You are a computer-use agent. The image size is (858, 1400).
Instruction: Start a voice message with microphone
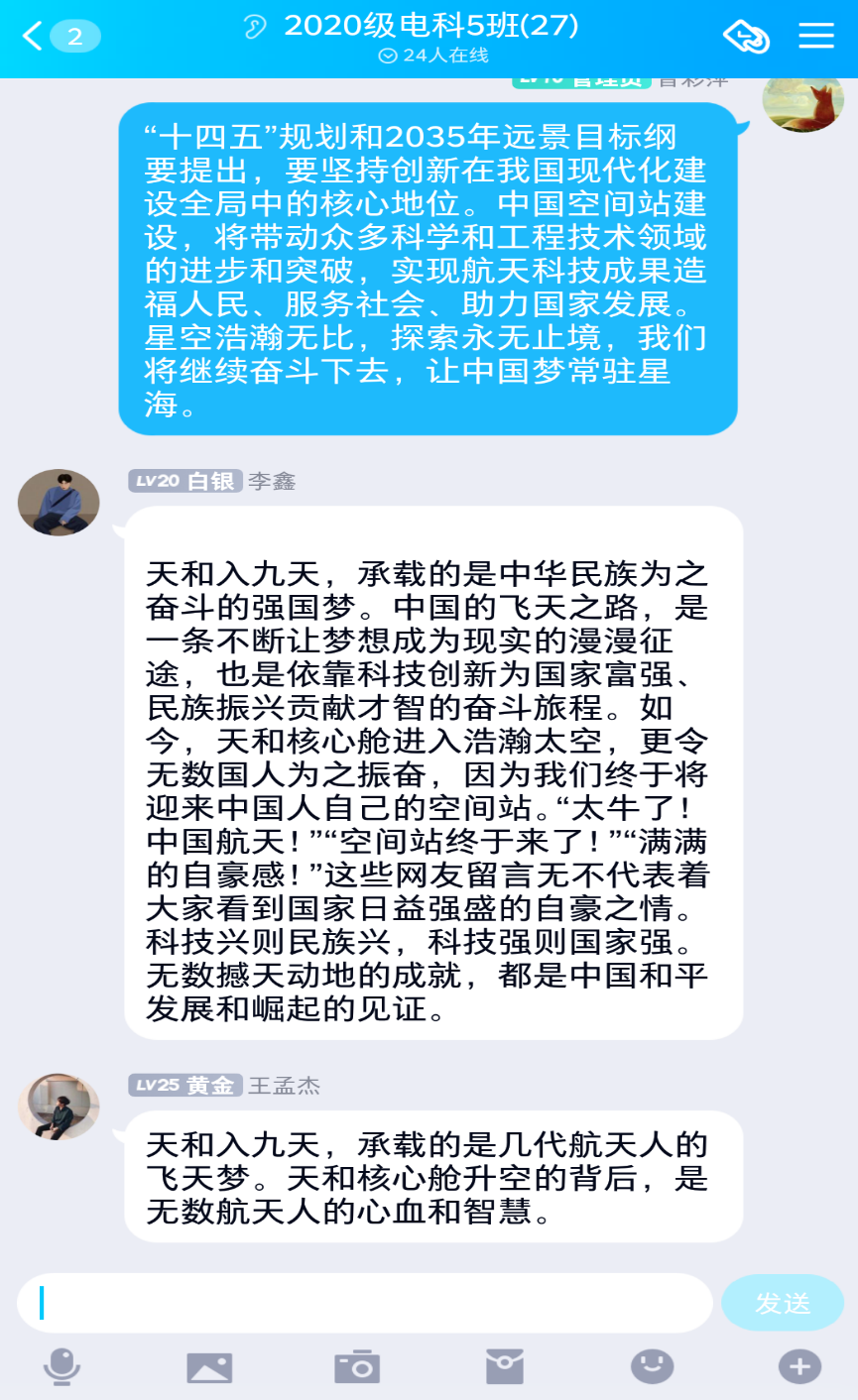61,1367
